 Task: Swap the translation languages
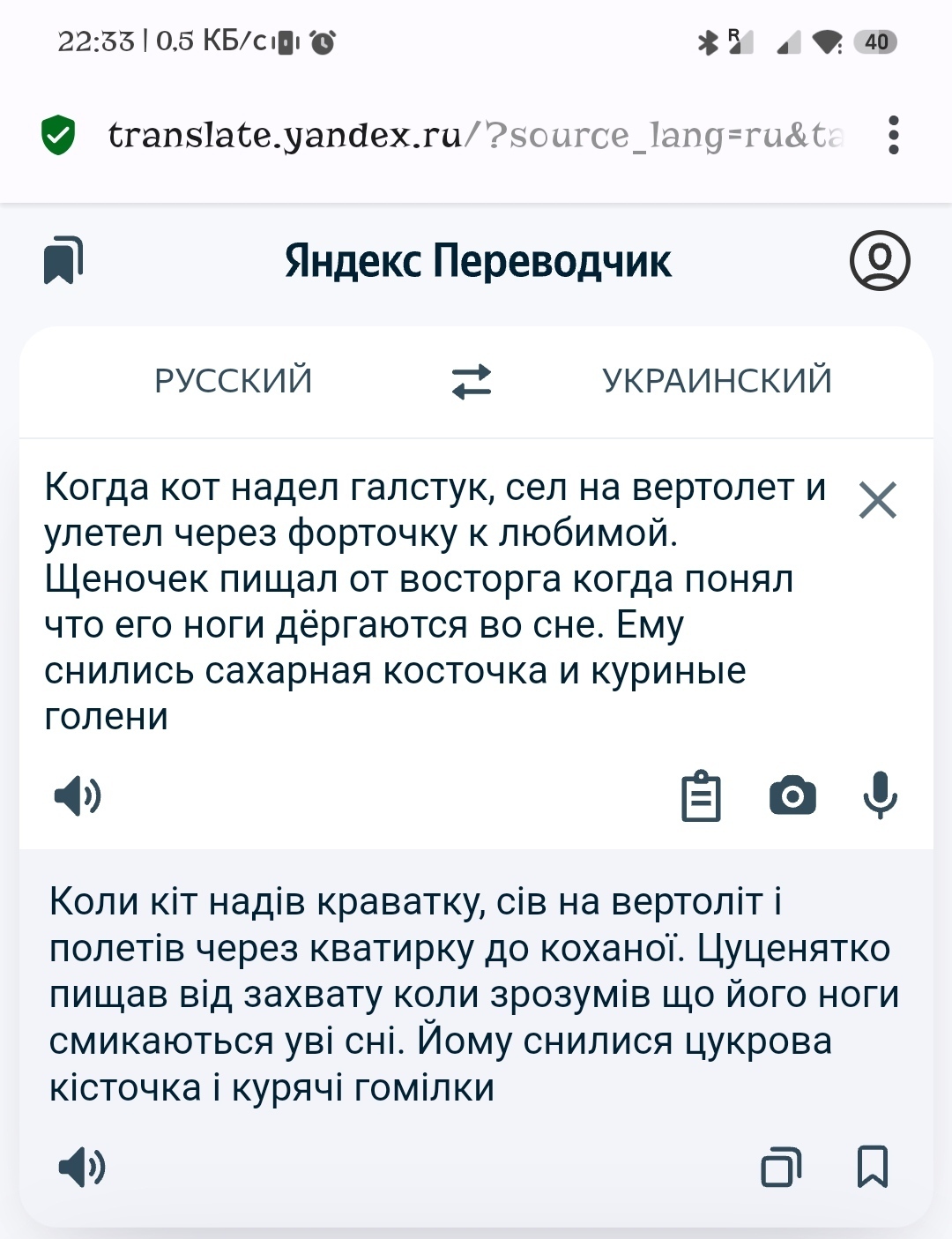(472, 382)
